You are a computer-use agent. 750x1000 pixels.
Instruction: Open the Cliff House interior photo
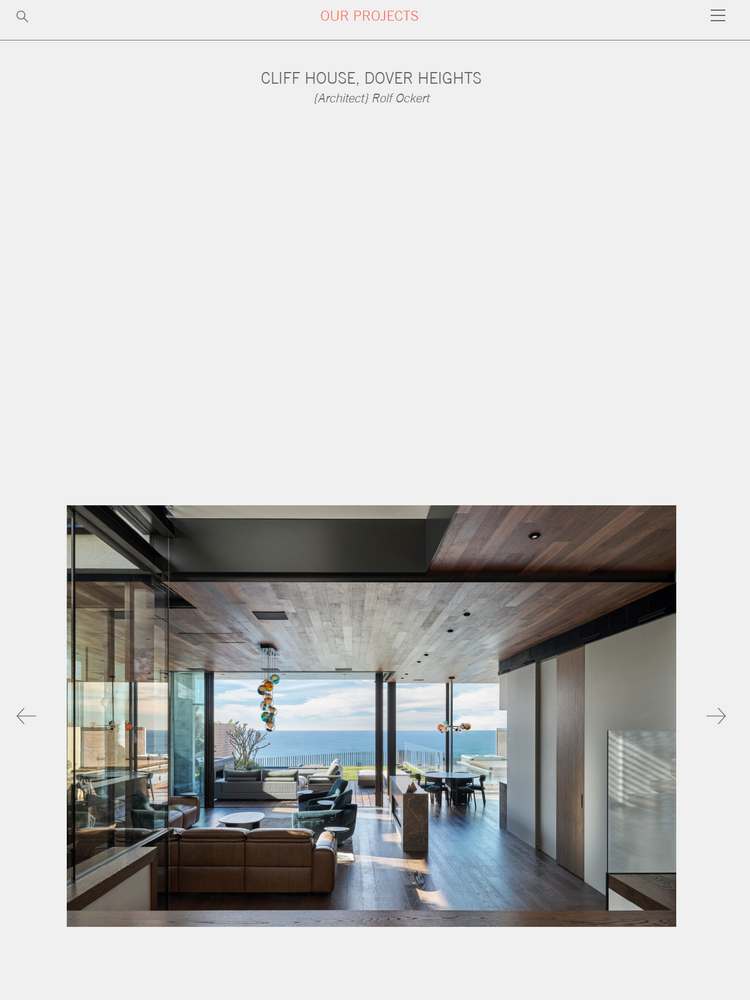pyautogui.click(x=371, y=716)
